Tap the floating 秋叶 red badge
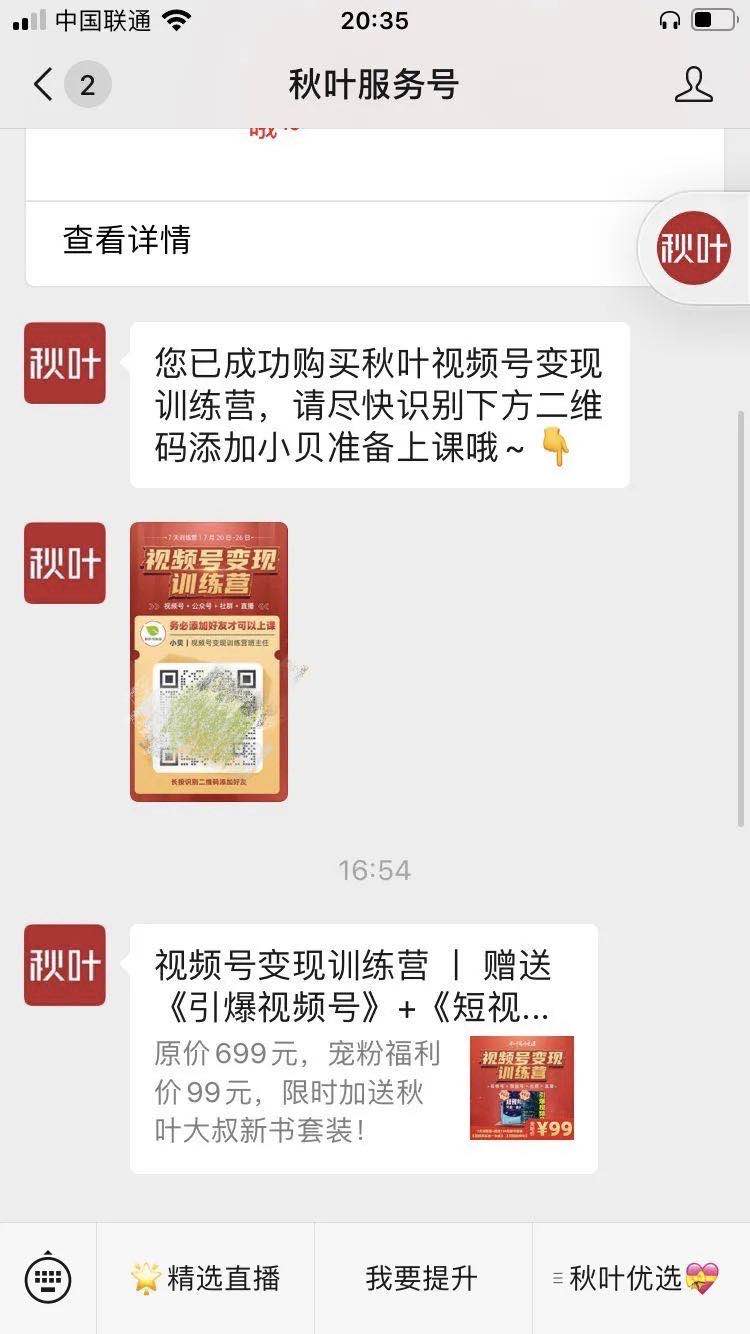This screenshot has height=1334, width=750. (694, 248)
